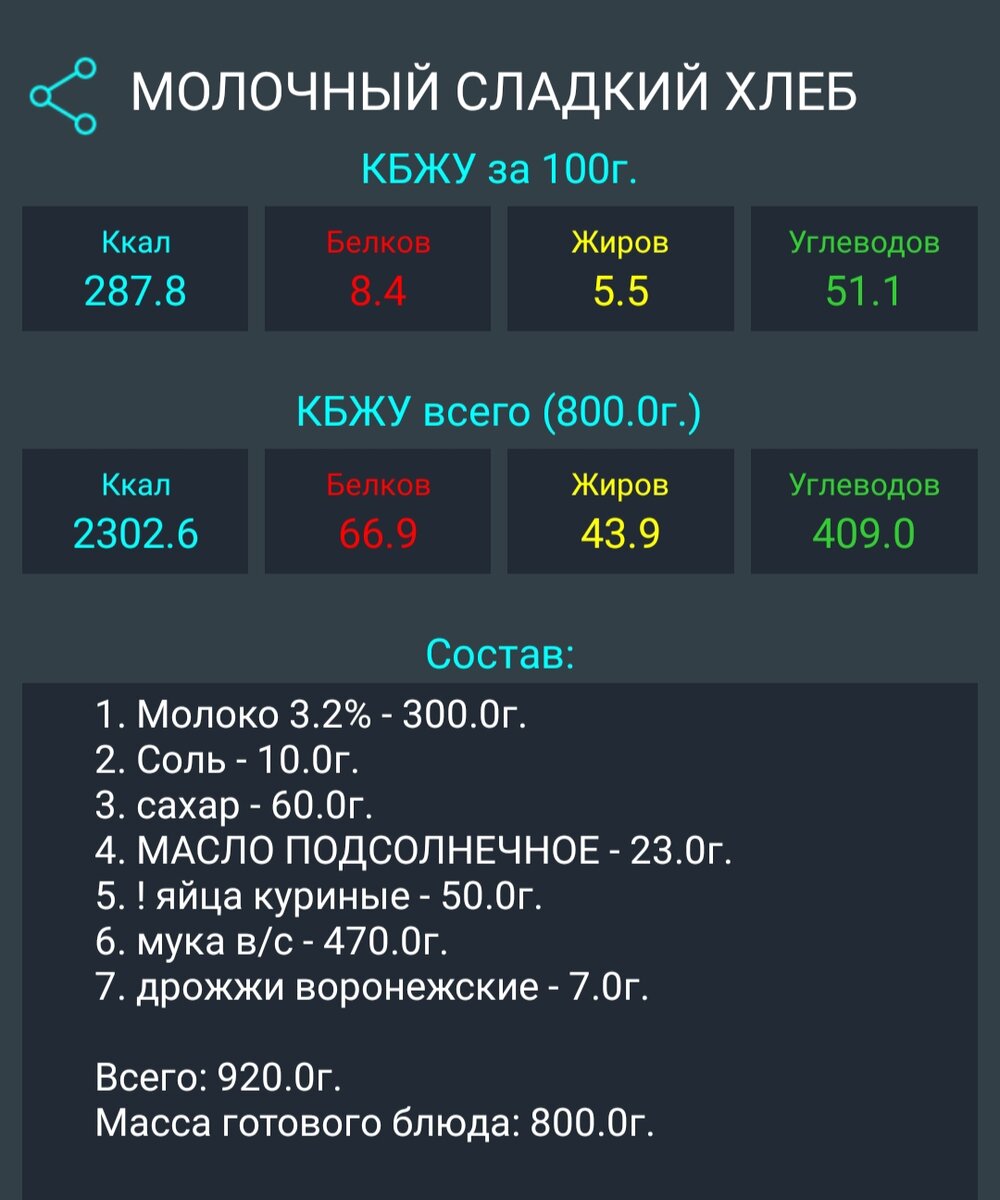Tap the Всего: 920.0г total line
The height and width of the screenshot is (1200, 1000).
pos(218,1080)
